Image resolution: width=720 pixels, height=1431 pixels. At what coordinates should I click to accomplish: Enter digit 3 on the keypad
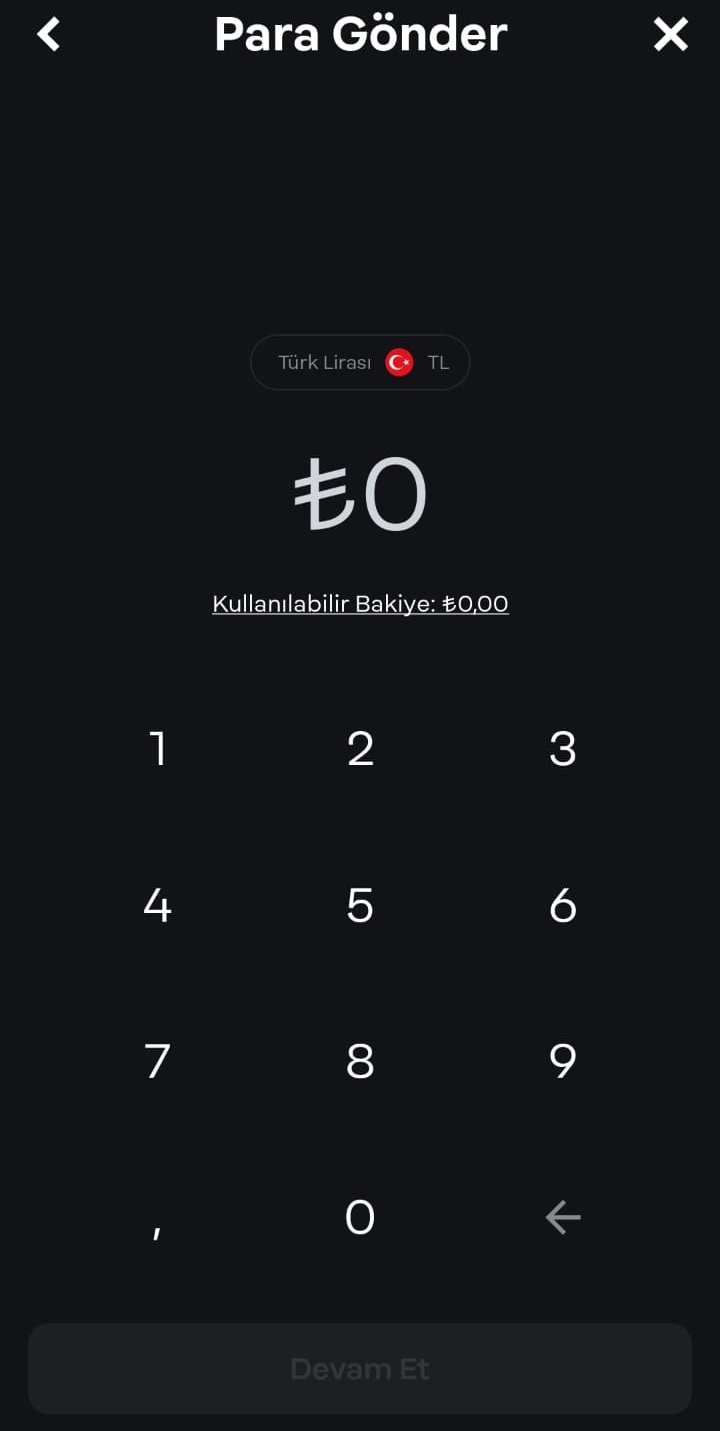pos(563,748)
